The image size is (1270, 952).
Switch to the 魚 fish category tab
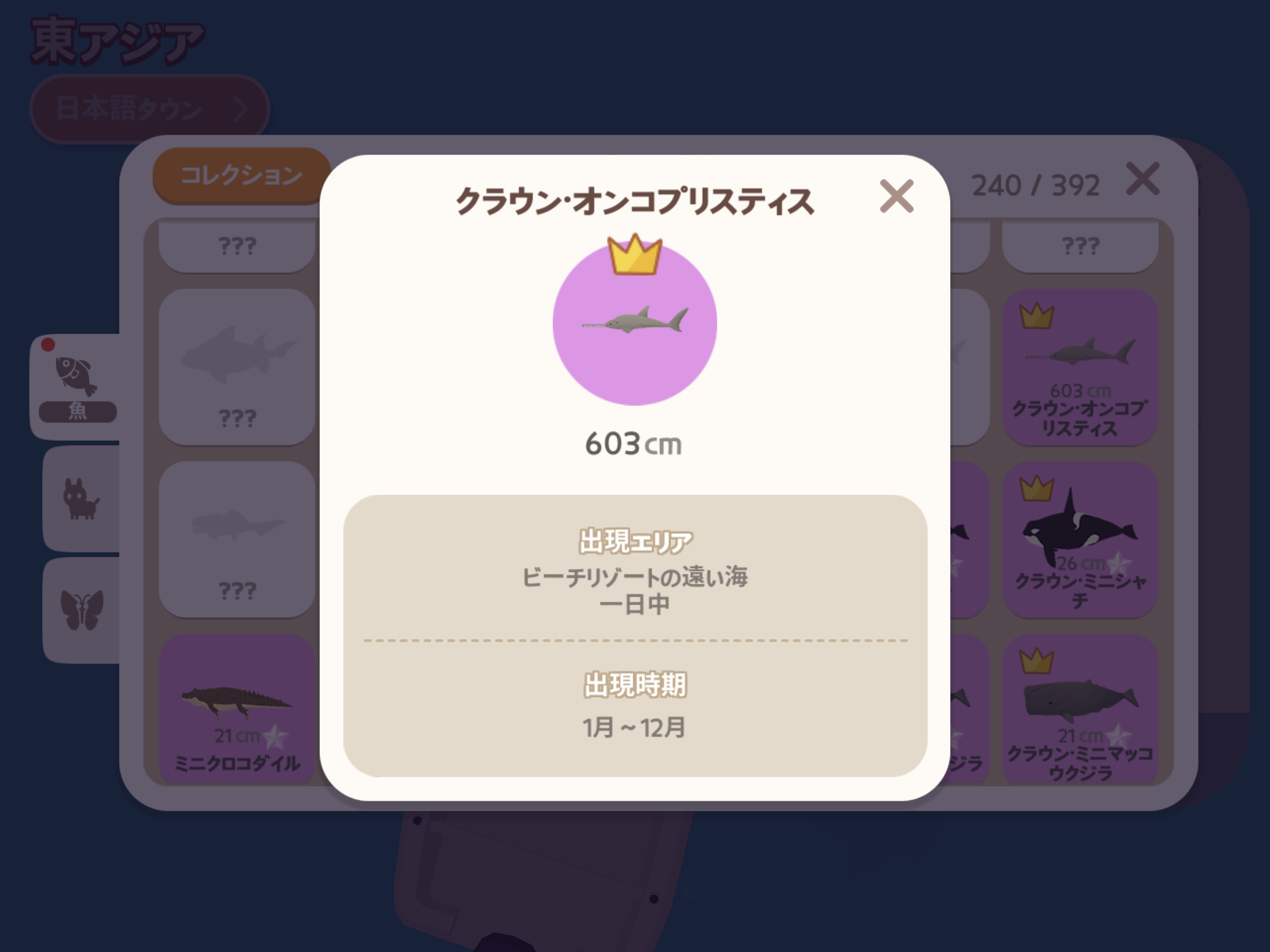pos(78,385)
